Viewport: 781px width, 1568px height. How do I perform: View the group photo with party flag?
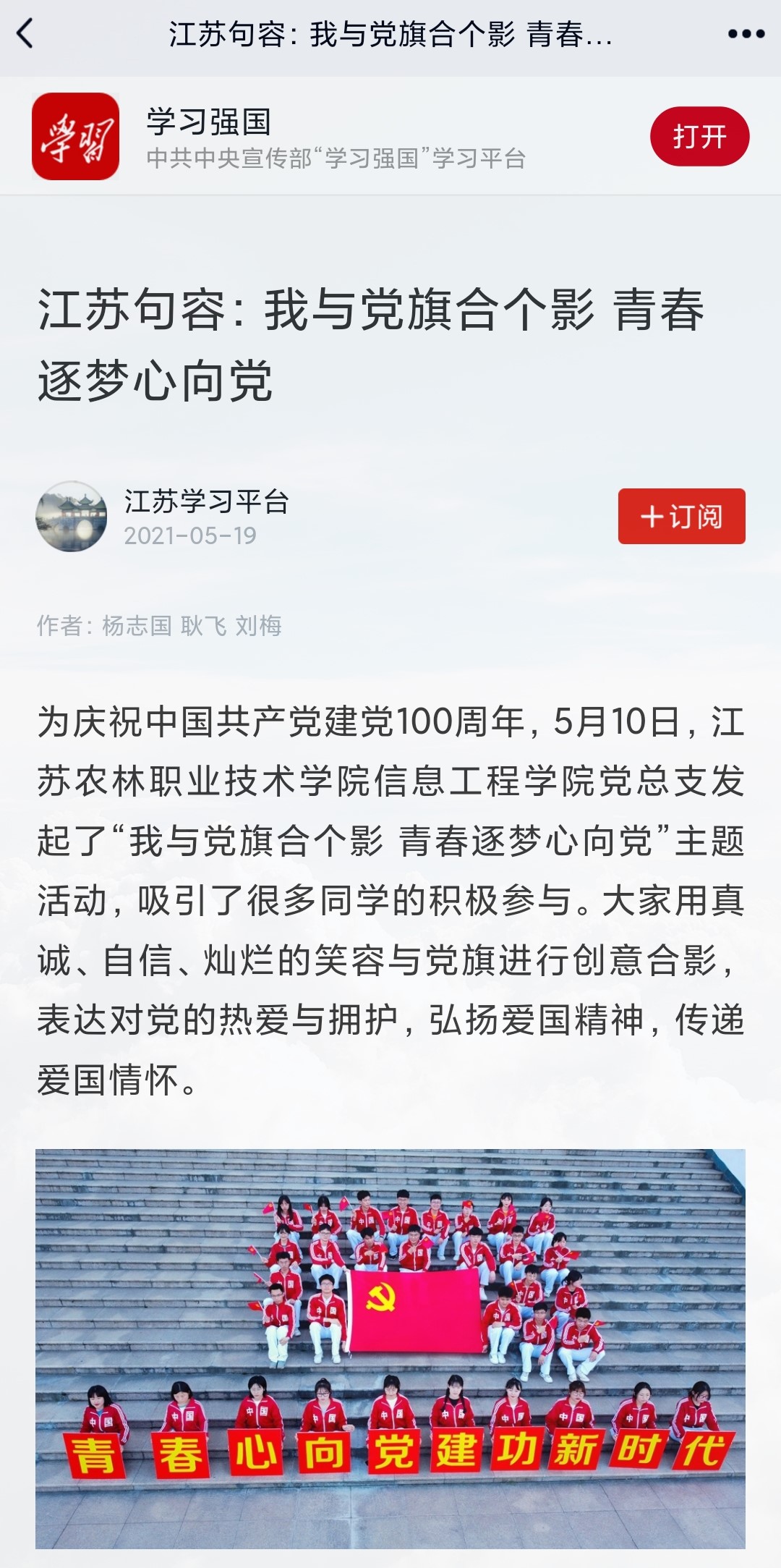click(390, 1347)
